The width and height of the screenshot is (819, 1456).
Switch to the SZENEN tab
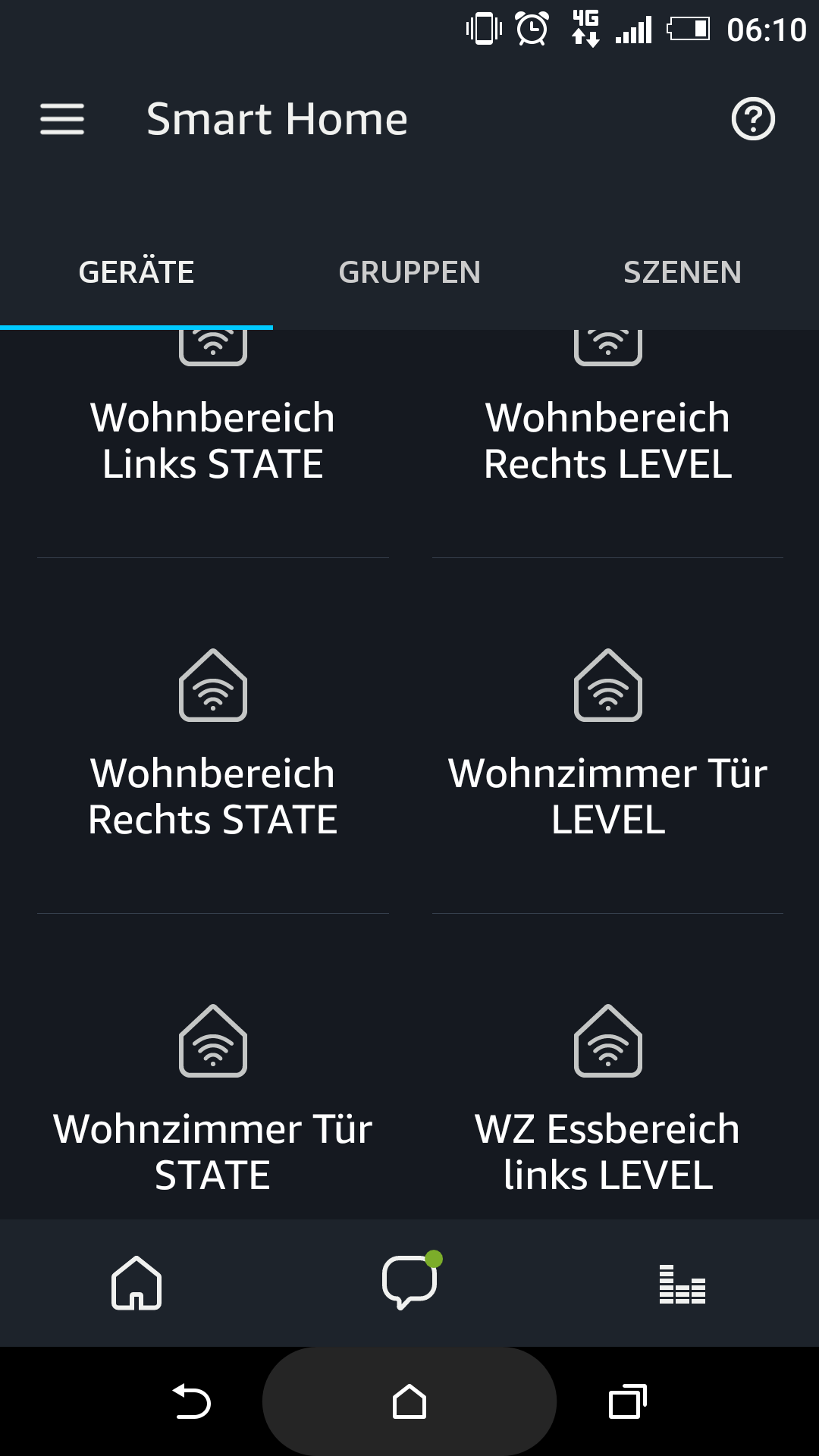tap(682, 272)
